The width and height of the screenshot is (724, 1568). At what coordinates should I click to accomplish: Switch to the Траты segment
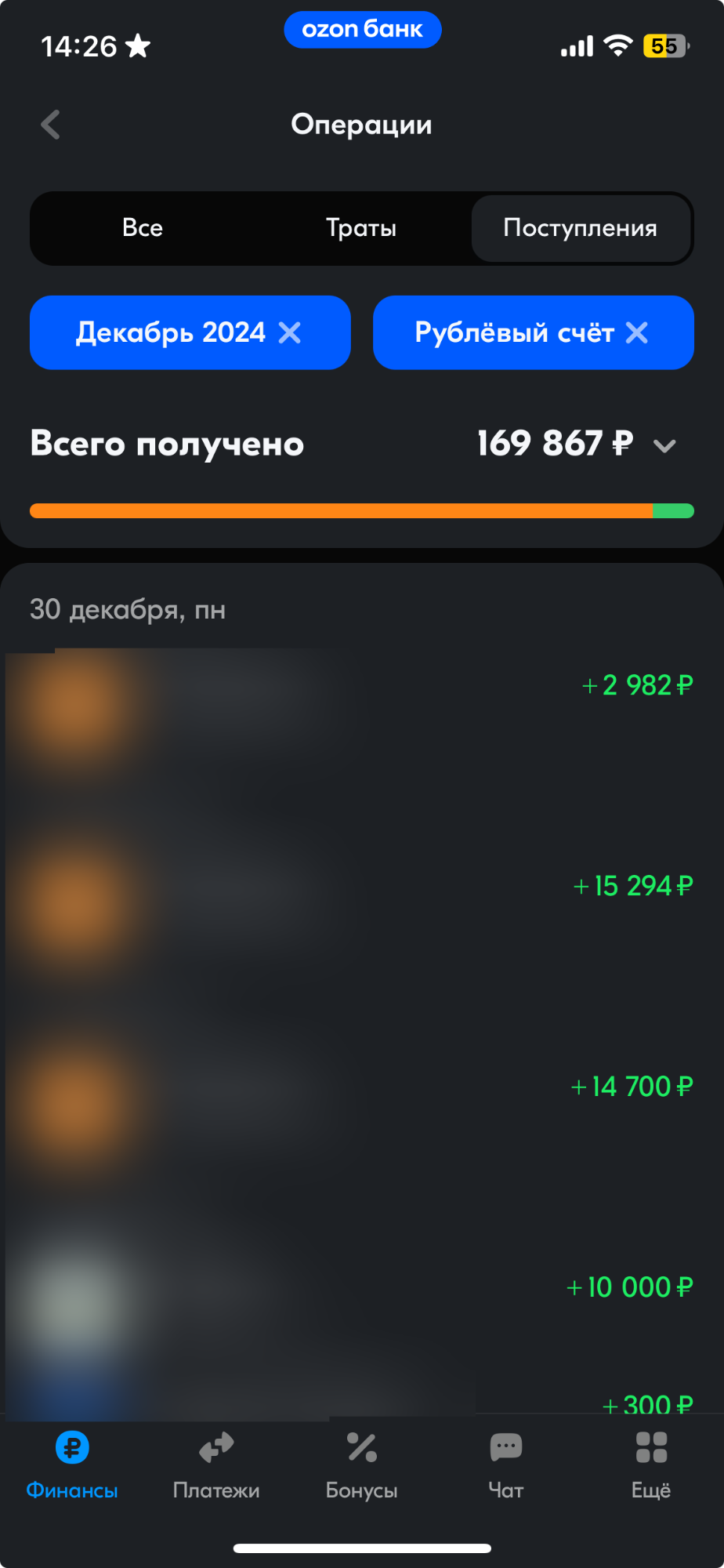(361, 228)
